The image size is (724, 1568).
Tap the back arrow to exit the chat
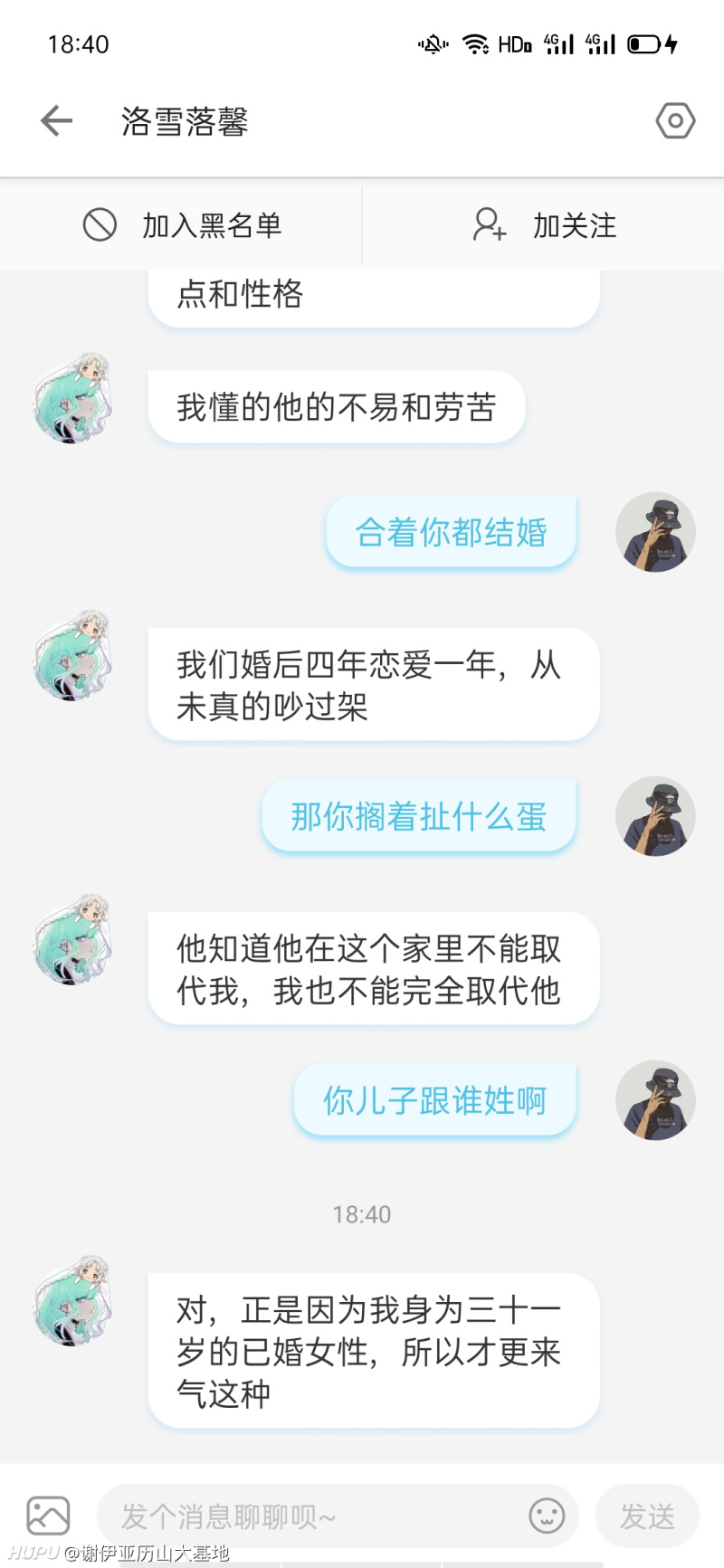click(56, 120)
